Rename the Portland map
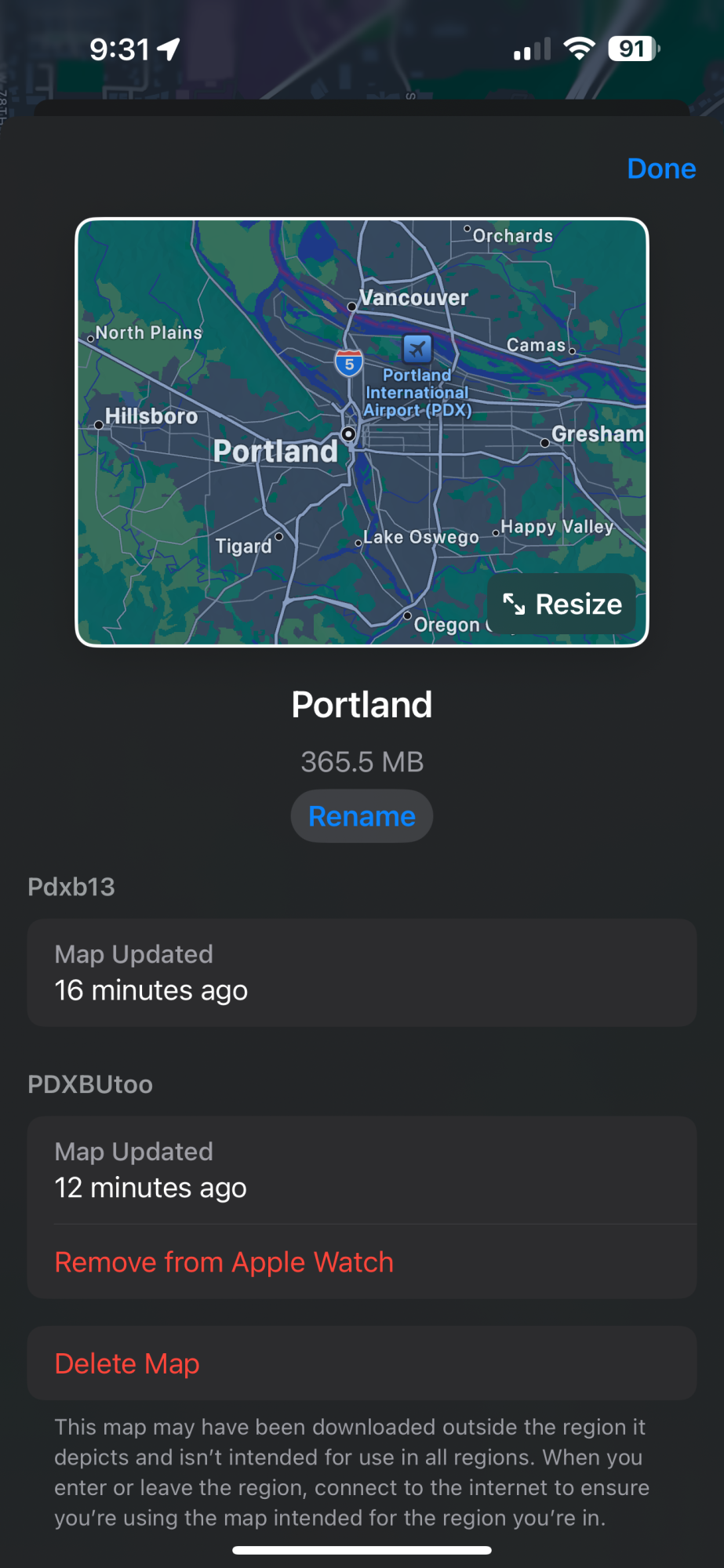Viewport: 724px width, 1568px height. click(x=362, y=816)
